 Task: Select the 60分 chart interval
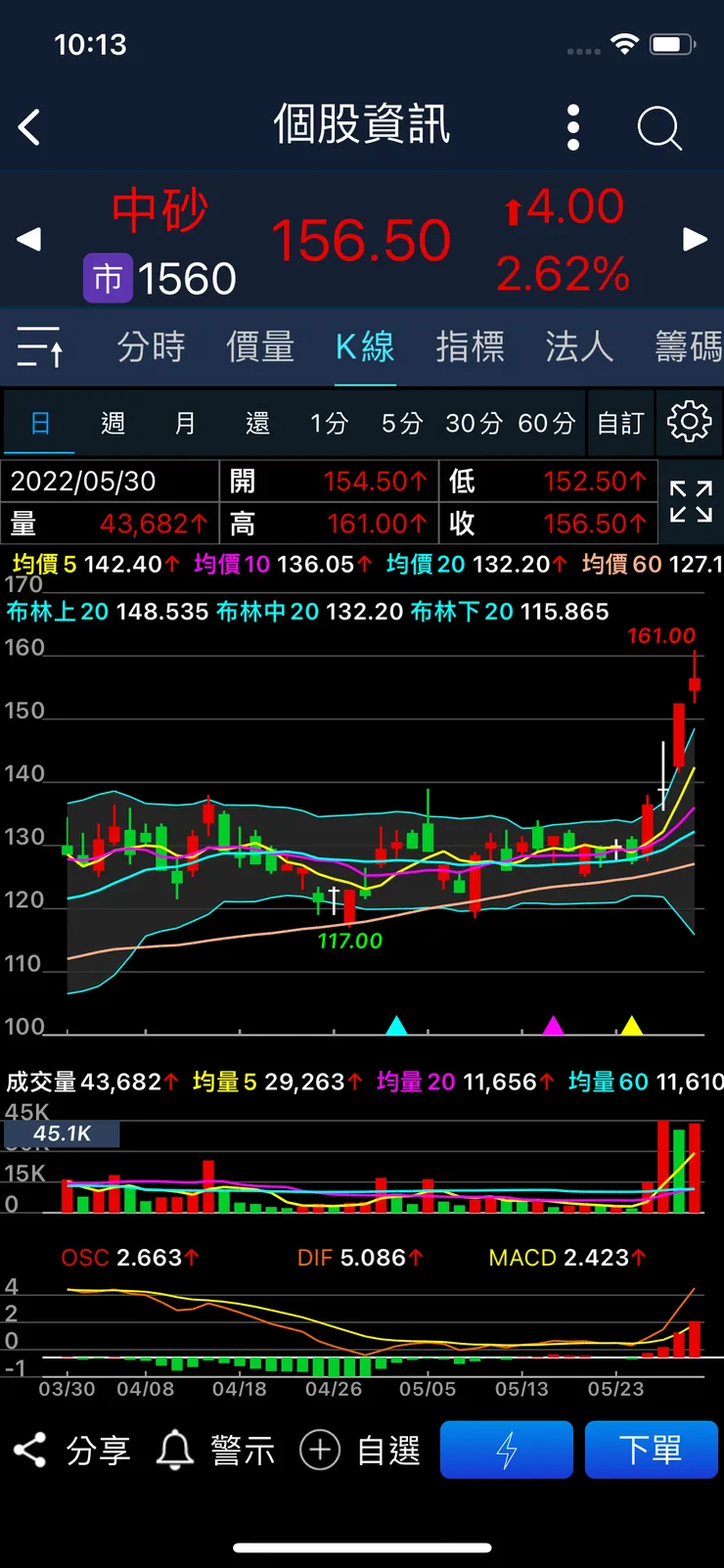click(x=546, y=423)
